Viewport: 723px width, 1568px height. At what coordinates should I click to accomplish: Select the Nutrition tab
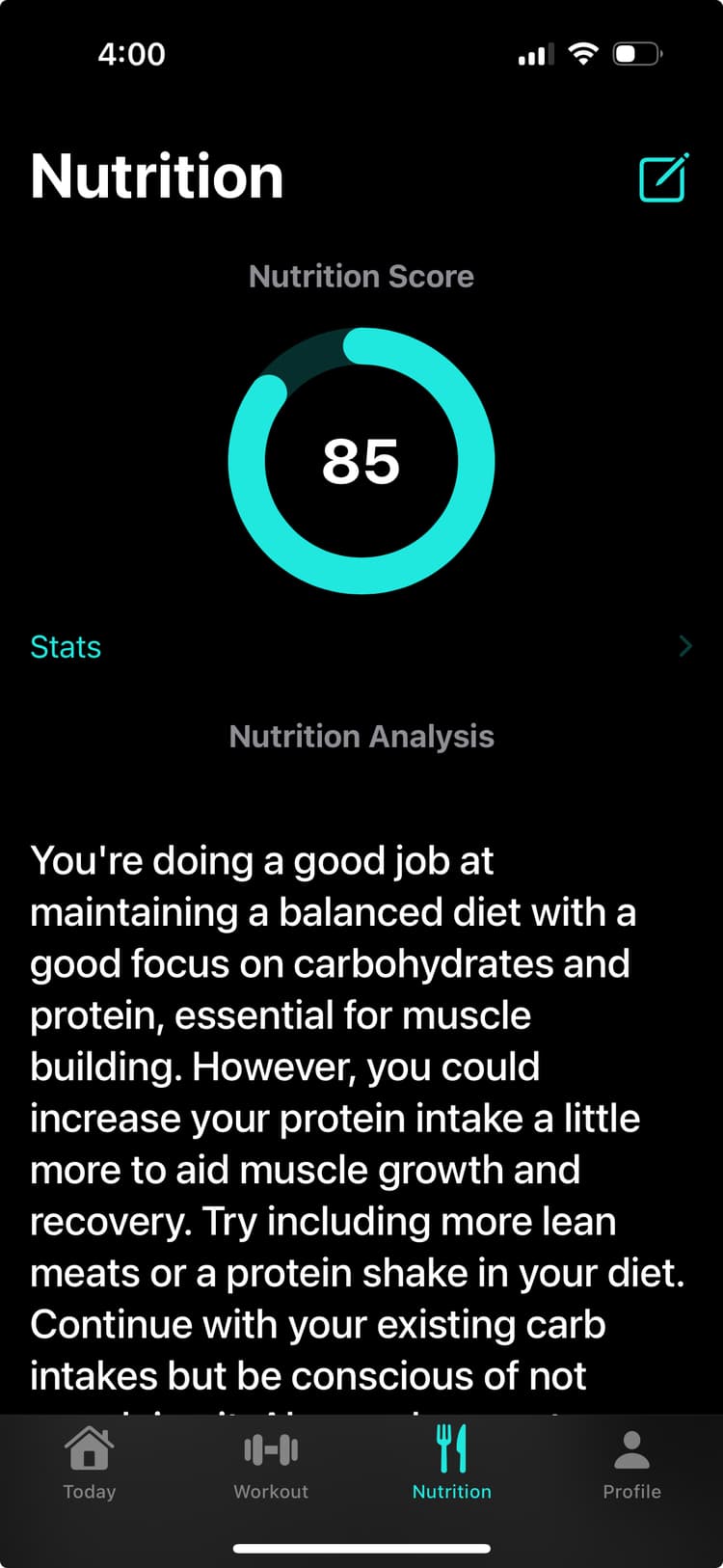[451, 1463]
